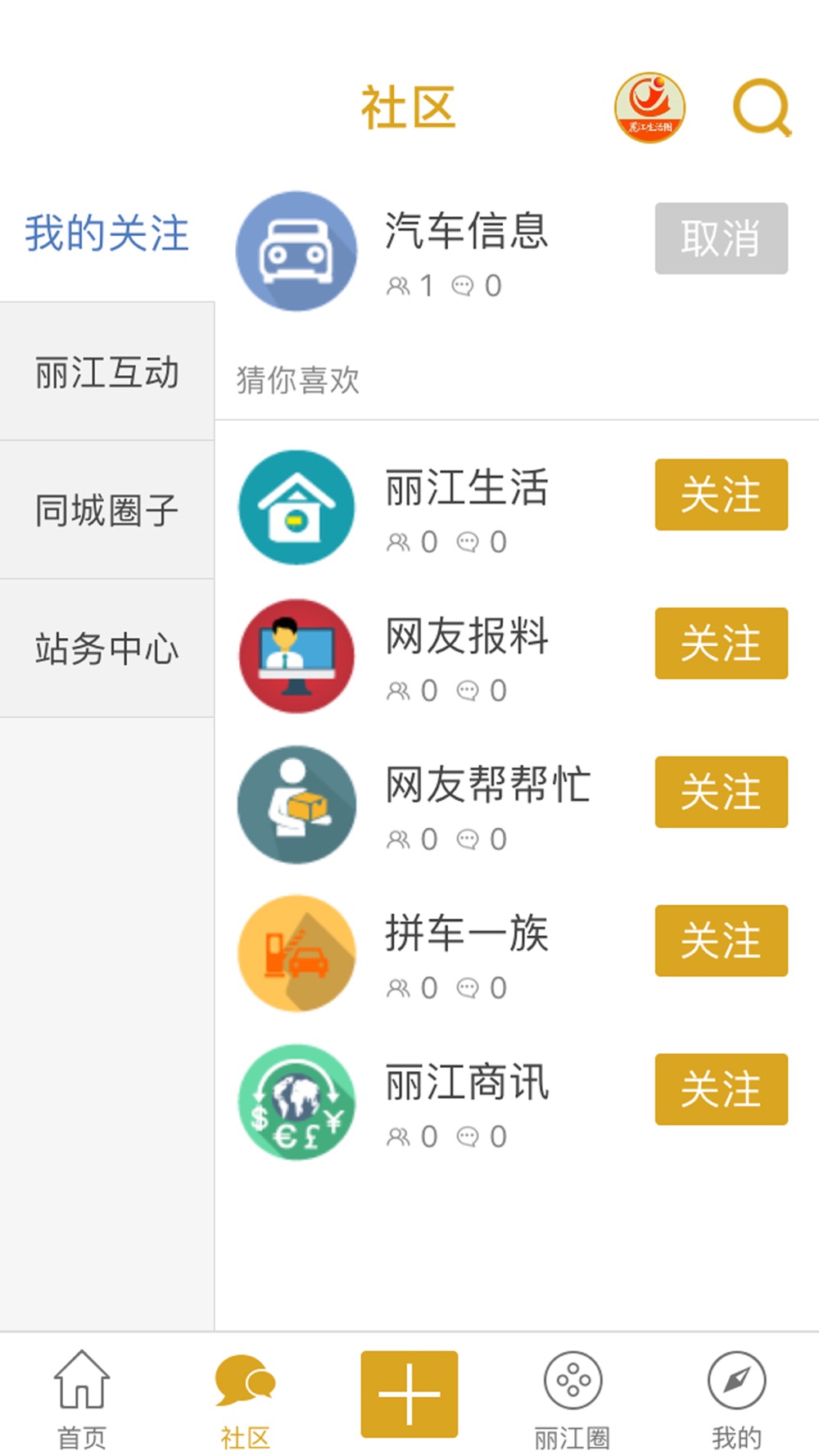This screenshot has height=1456, width=819.
Task: Tap the round 丽江生活圈 avatar icon
Action: click(x=649, y=107)
